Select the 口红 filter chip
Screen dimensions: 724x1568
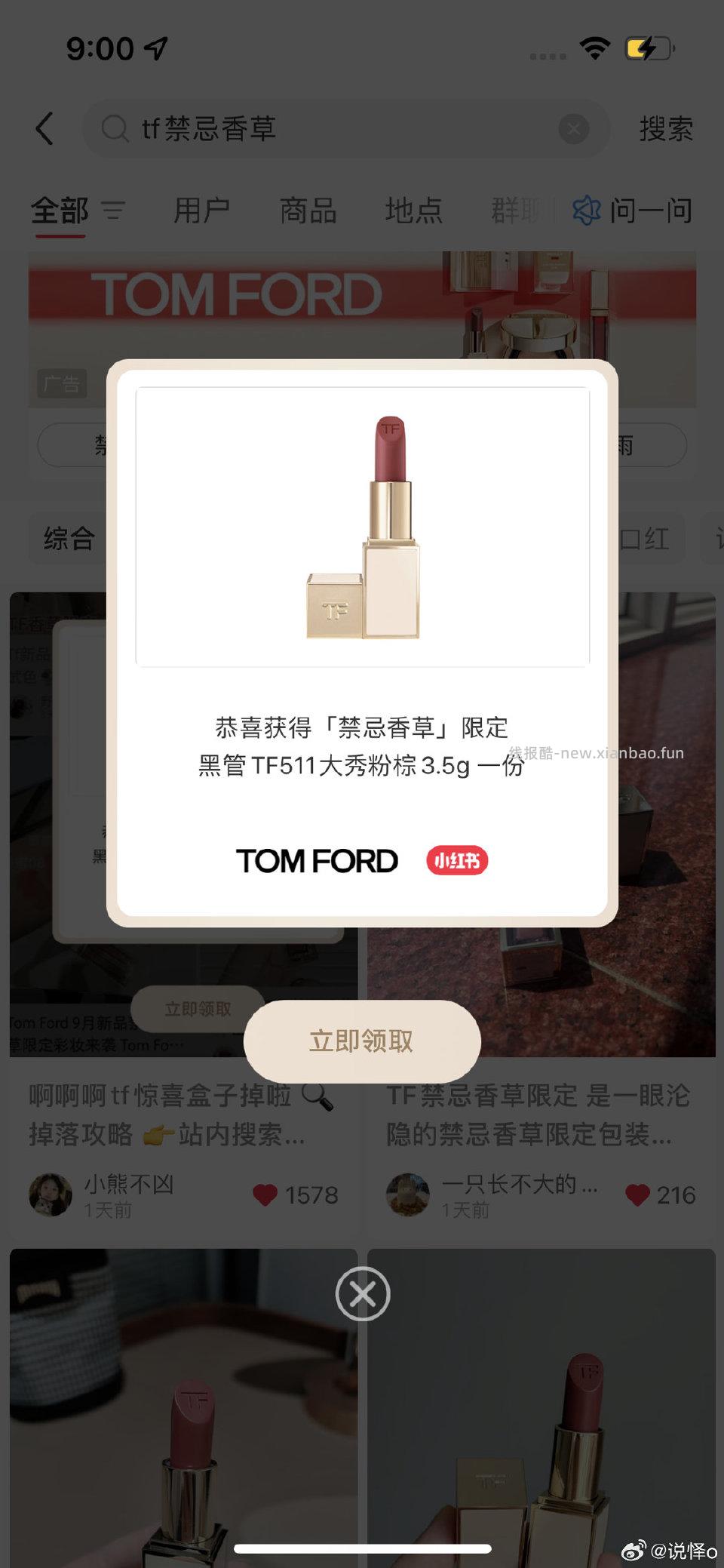point(647,538)
